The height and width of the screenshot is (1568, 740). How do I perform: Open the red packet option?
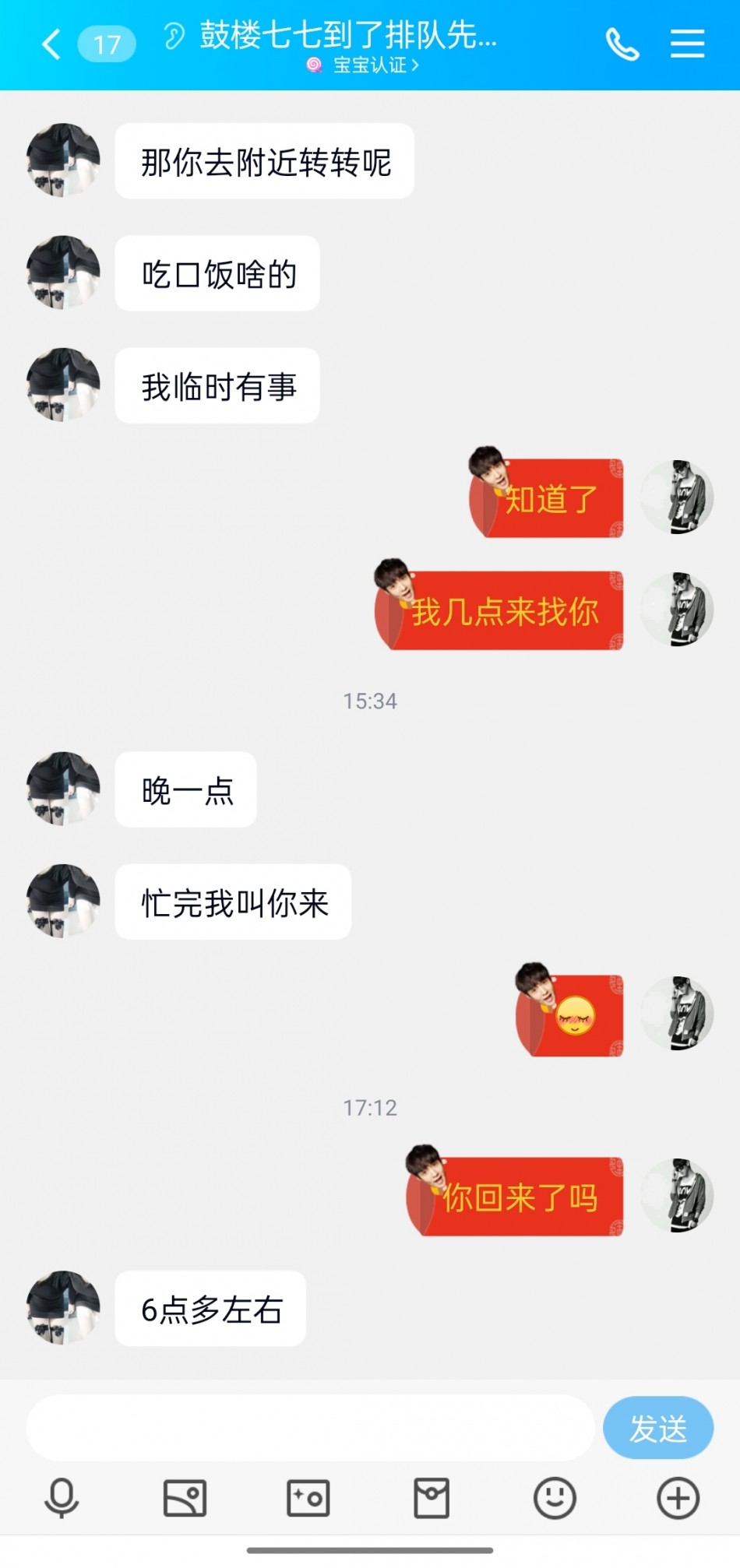(x=432, y=1498)
